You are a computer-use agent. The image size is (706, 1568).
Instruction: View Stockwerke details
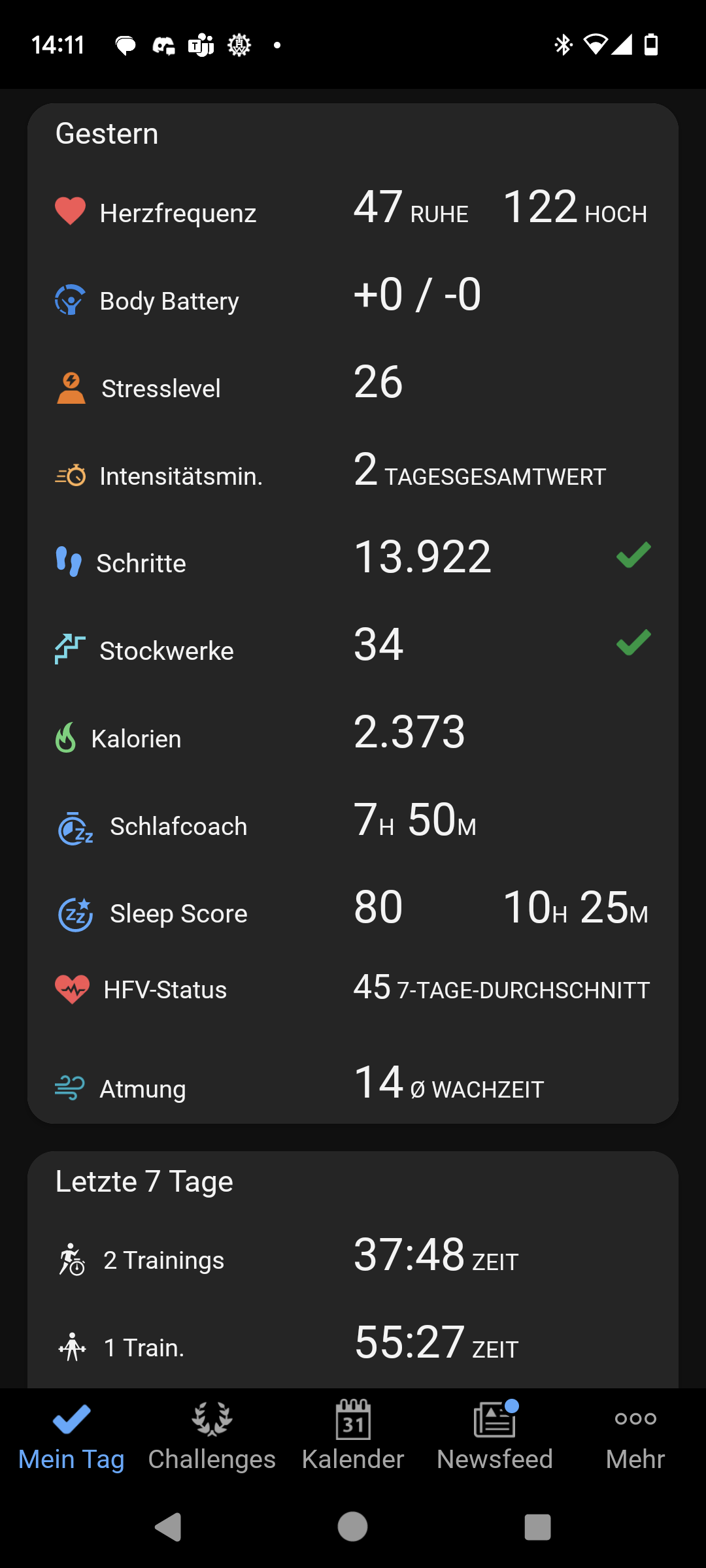click(353, 649)
